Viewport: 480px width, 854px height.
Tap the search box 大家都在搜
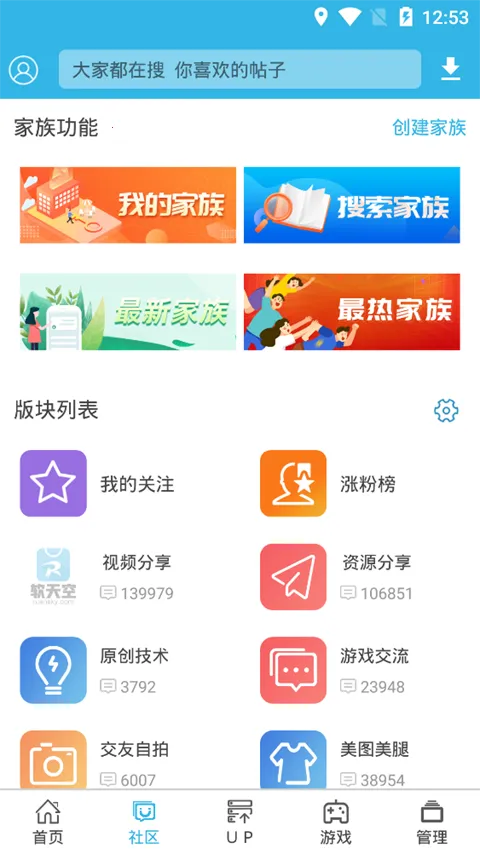240,69
